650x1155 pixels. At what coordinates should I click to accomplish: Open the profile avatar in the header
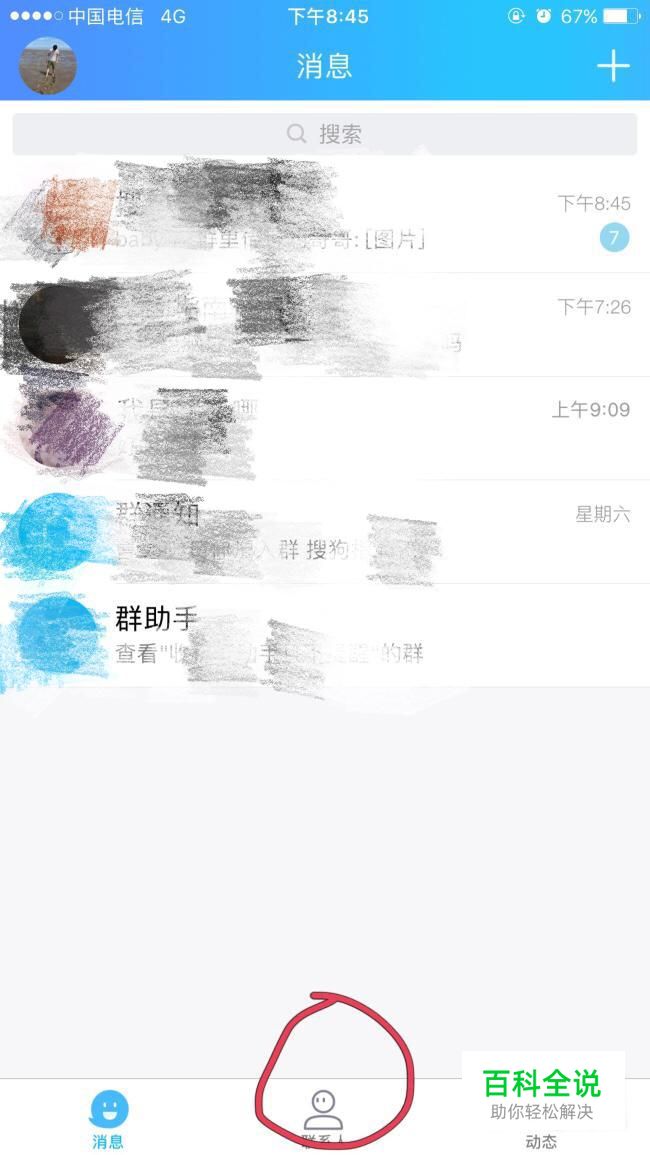(47, 66)
